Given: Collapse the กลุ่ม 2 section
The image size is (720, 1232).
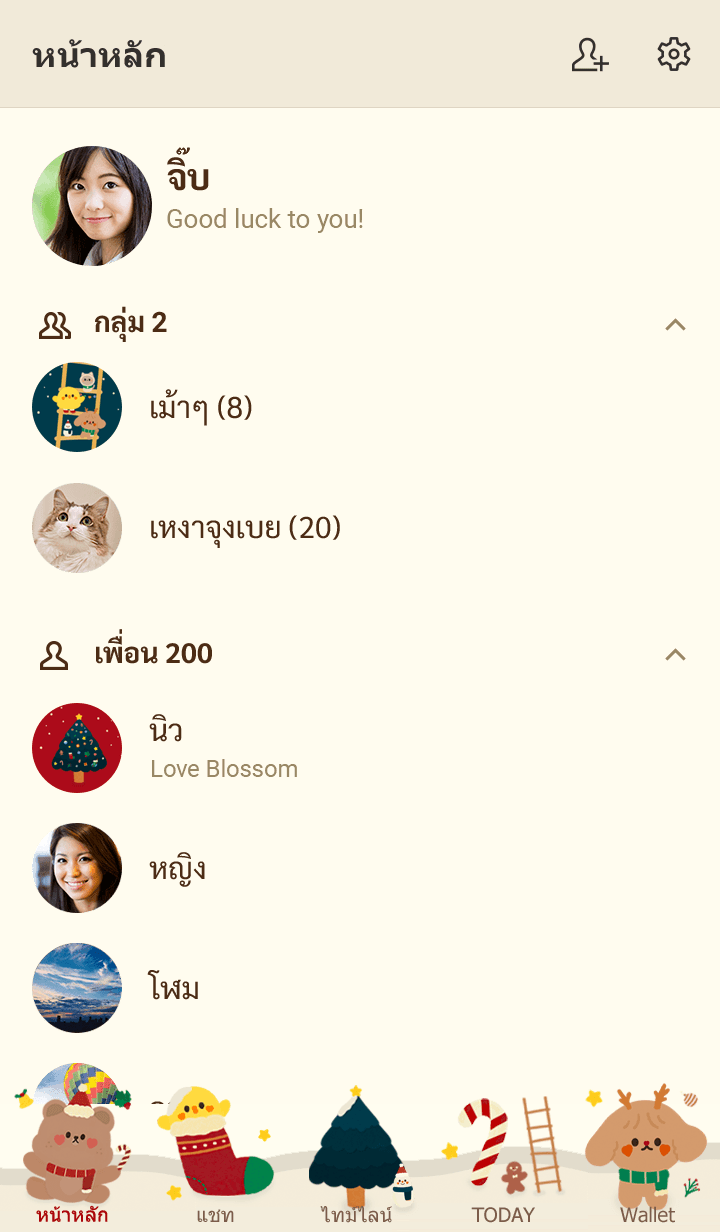Looking at the screenshot, I should click(x=676, y=324).
